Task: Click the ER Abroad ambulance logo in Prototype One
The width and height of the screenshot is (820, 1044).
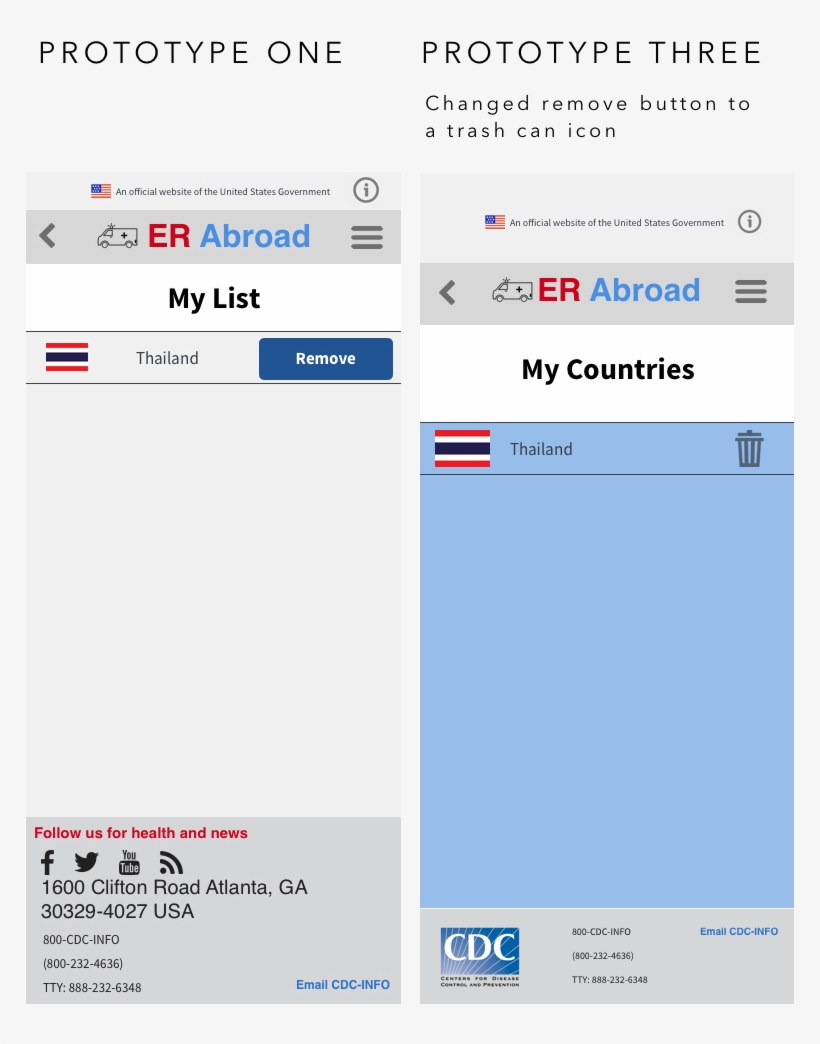Action: coord(117,236)
